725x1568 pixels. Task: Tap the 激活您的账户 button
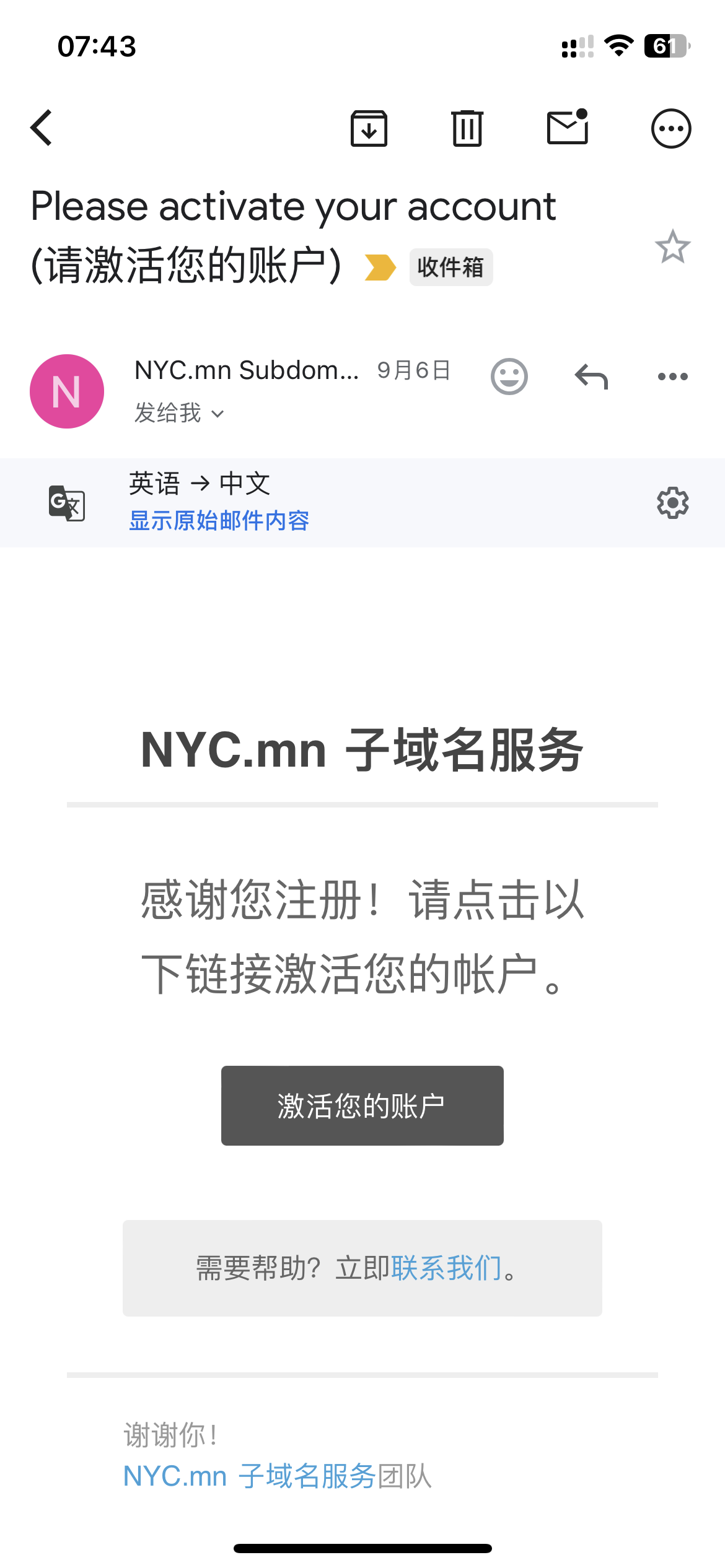tap(362, 1105)
